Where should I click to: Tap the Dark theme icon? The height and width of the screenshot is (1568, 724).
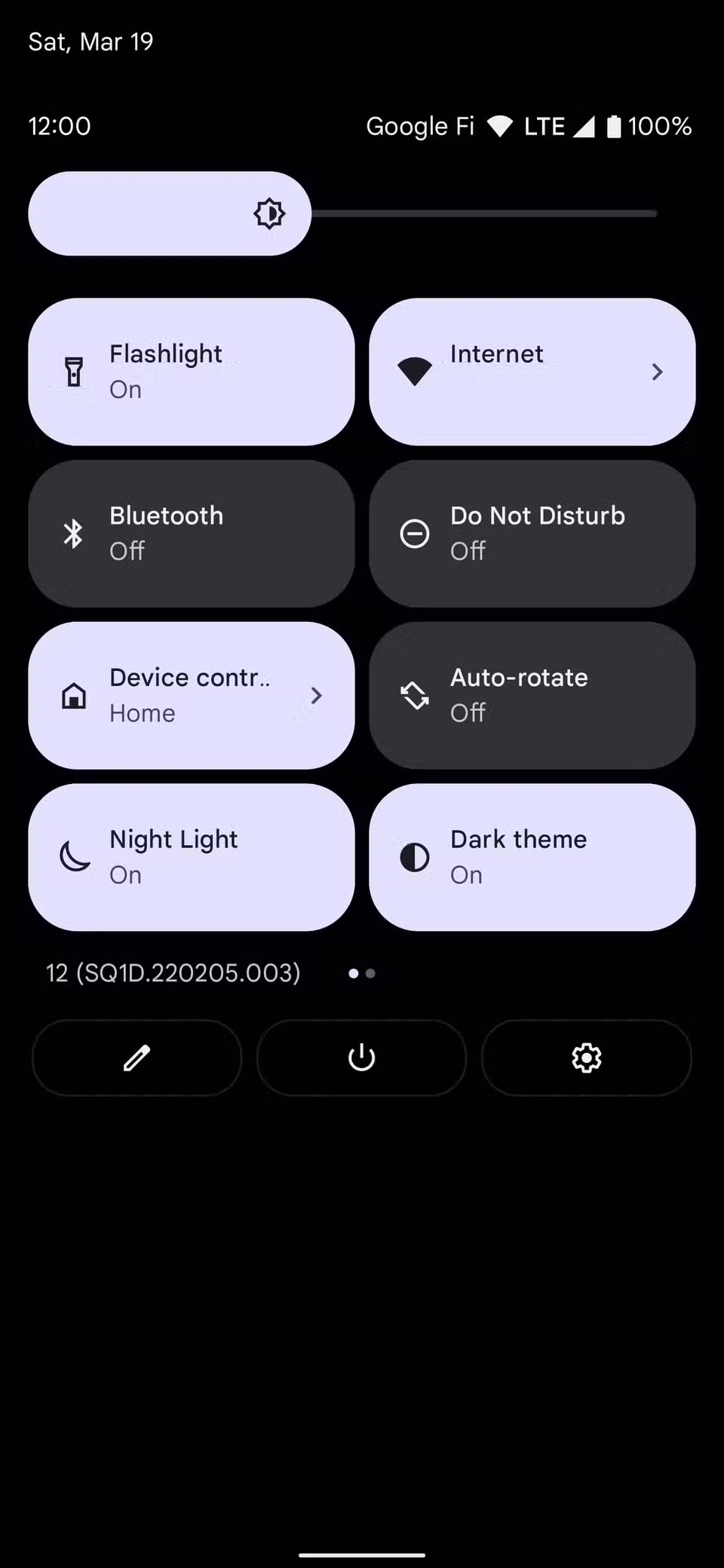pyautogui.click(x=413, y=857)
